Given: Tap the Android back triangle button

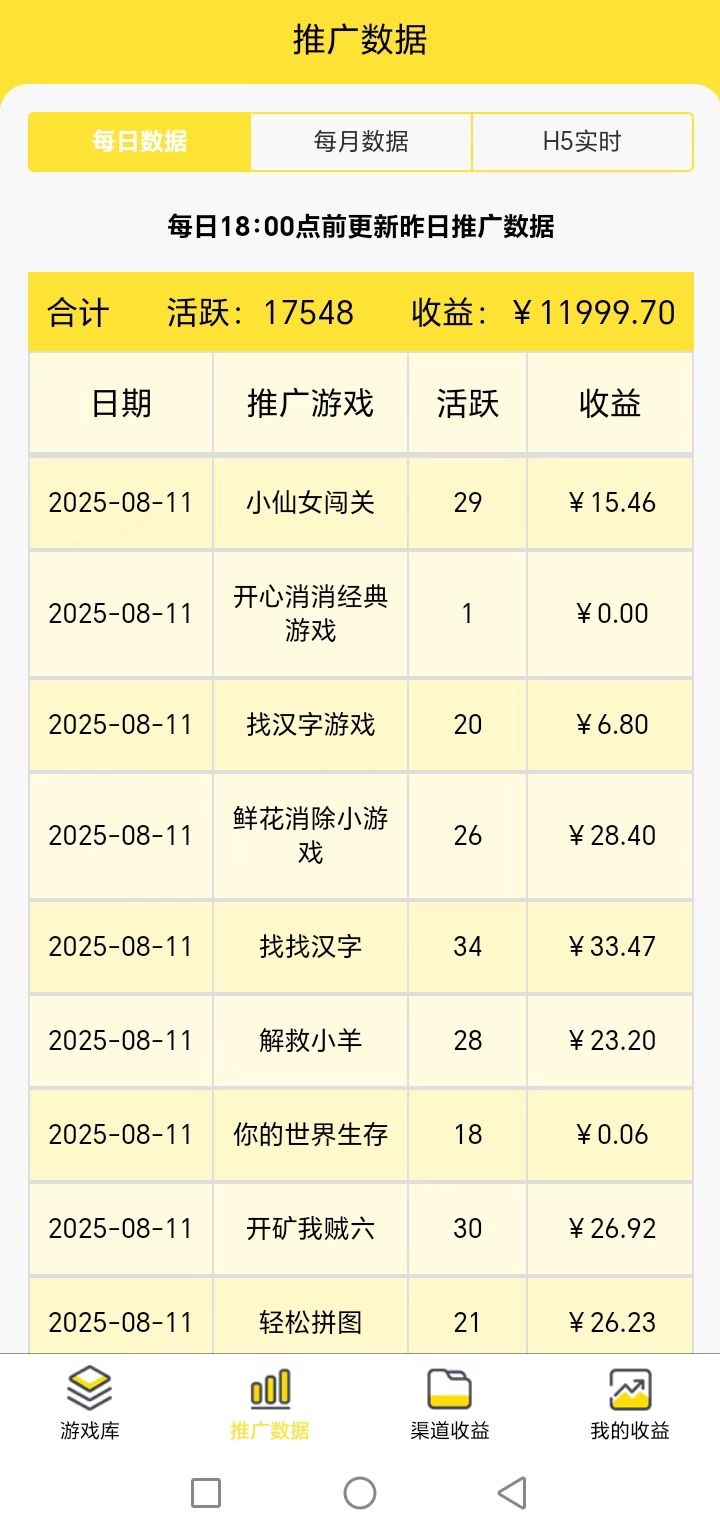Looking at the screenshot, I should tap(512, 1493).
